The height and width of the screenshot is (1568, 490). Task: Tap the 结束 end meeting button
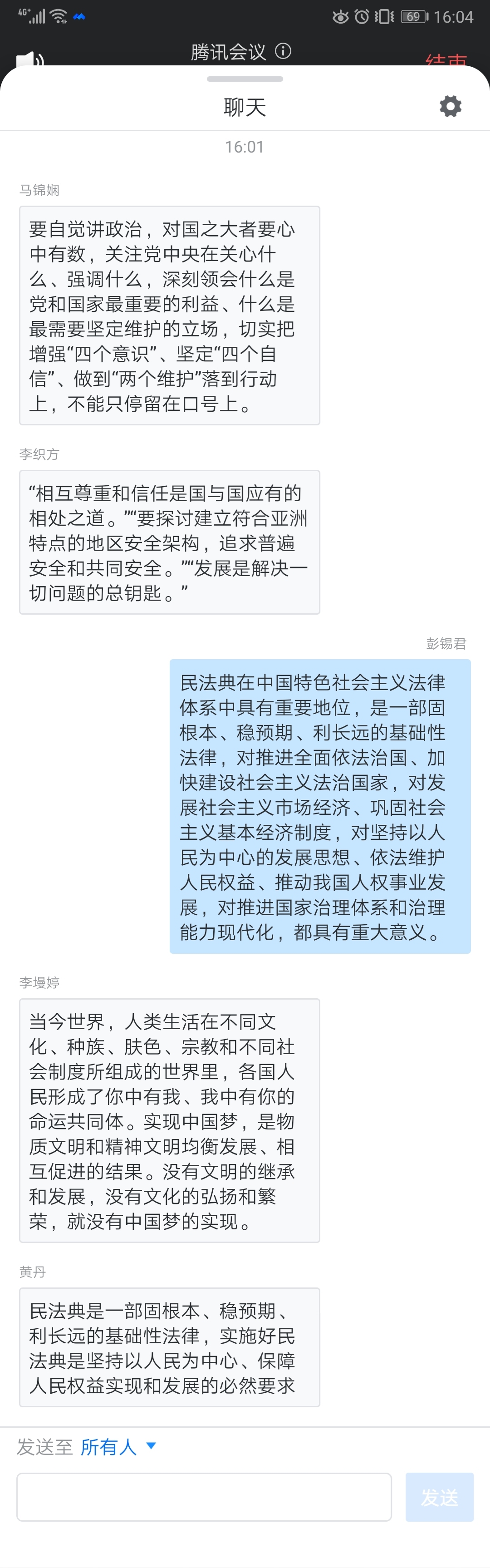point(446,59)
